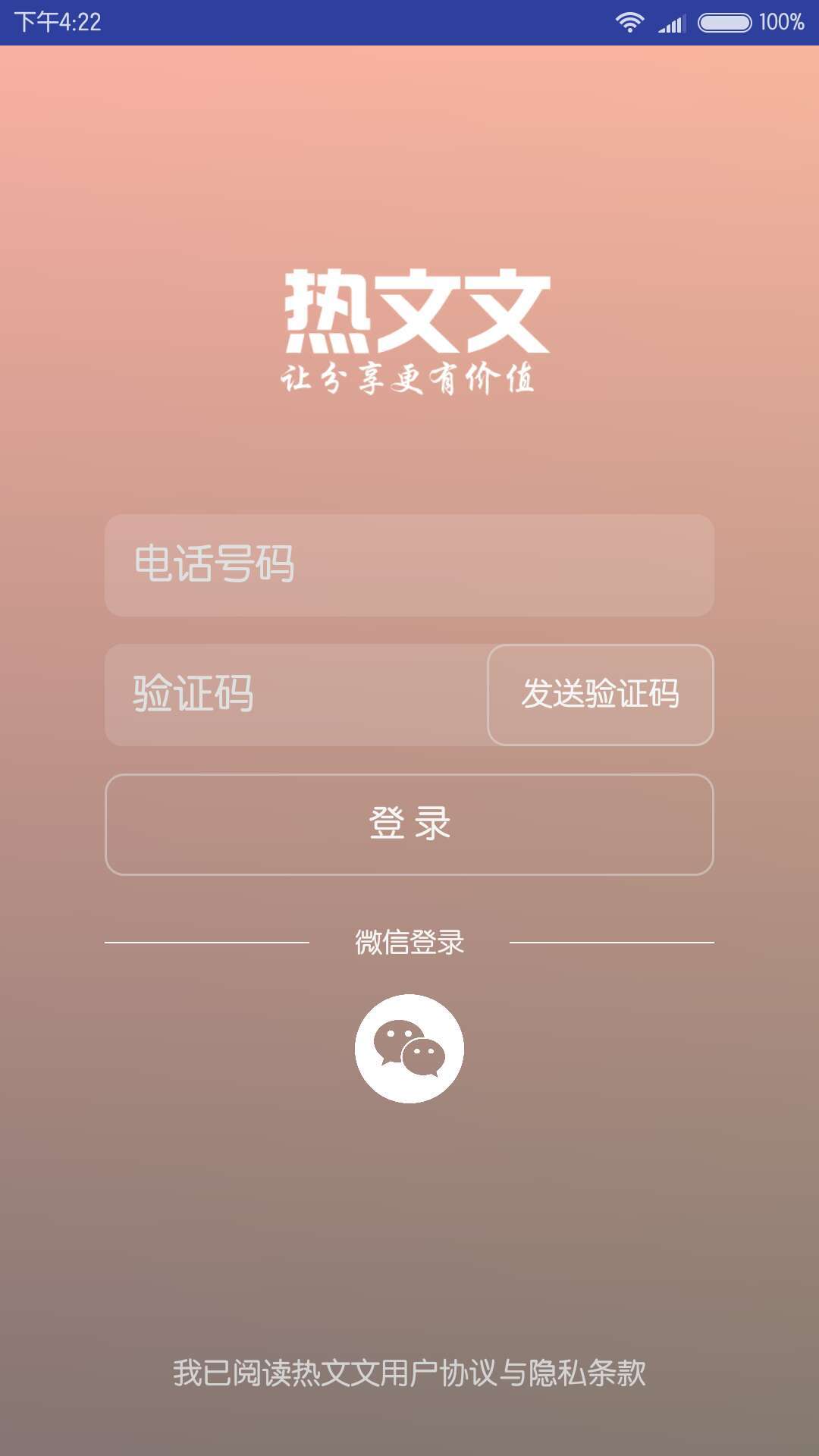Tap the 发送验证码 button
Viewport: 819px width, 1456px height.
click(x=601, y=695)
